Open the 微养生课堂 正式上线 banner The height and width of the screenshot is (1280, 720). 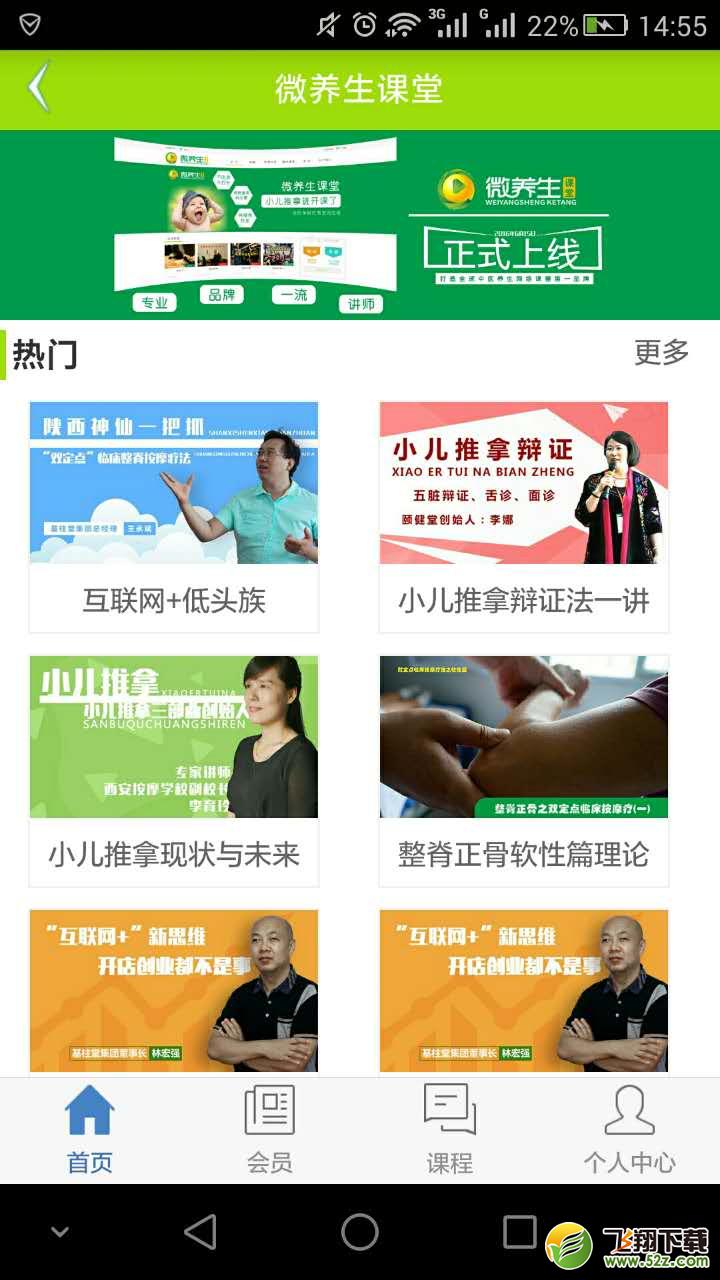pos(360,225)
